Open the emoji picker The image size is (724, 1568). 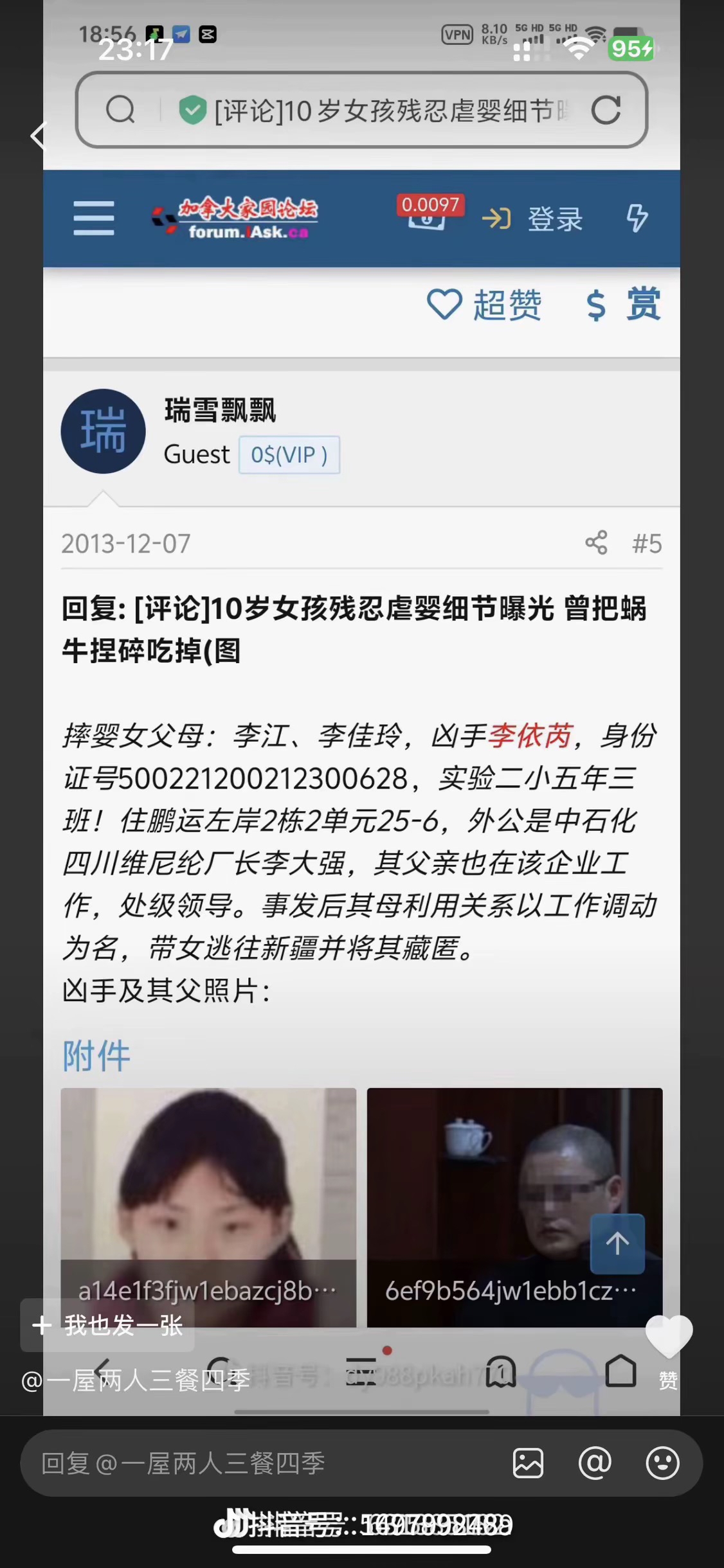(662, 1463)
